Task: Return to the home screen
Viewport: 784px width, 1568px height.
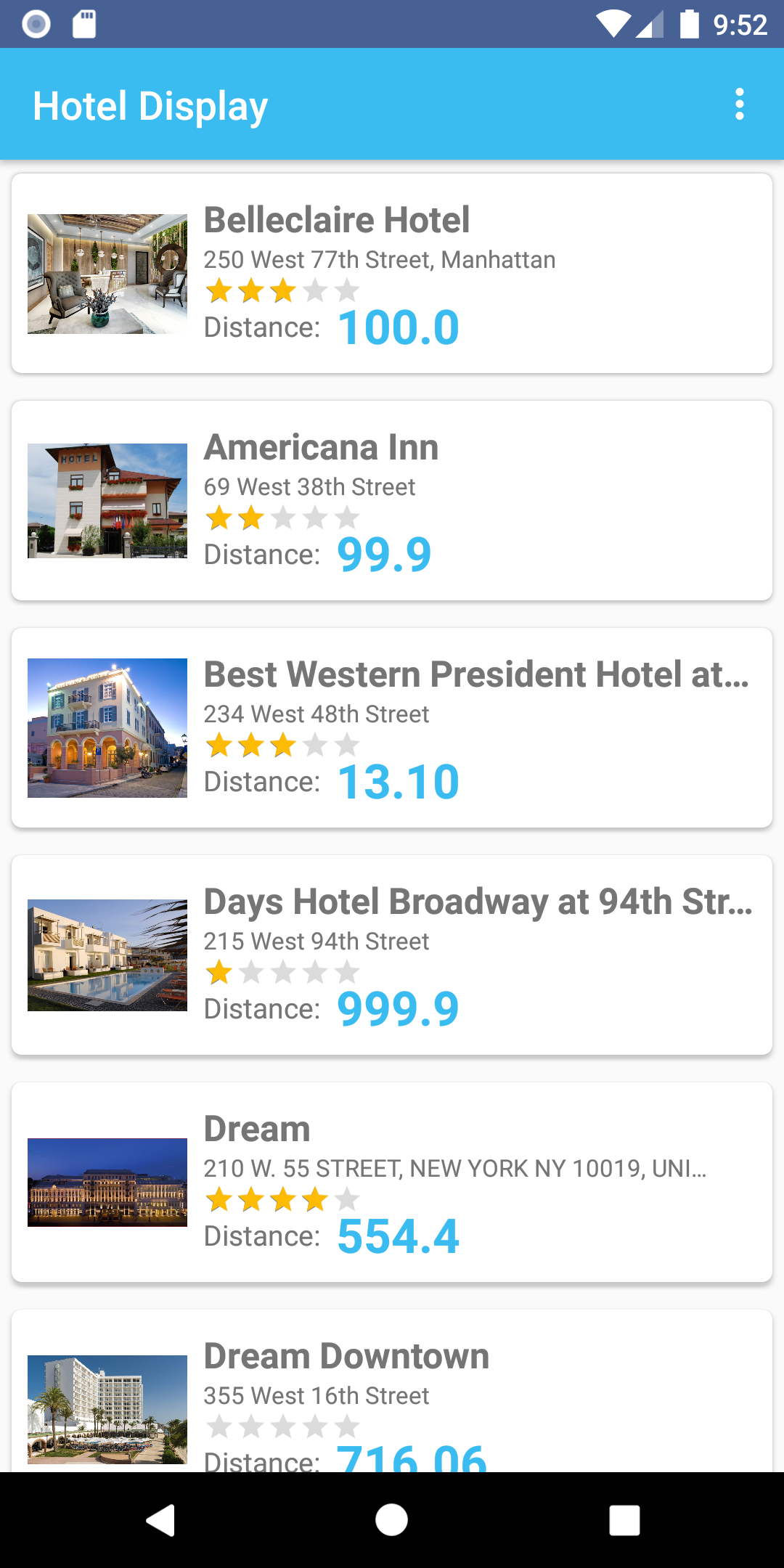Action: click(392, 1520)
